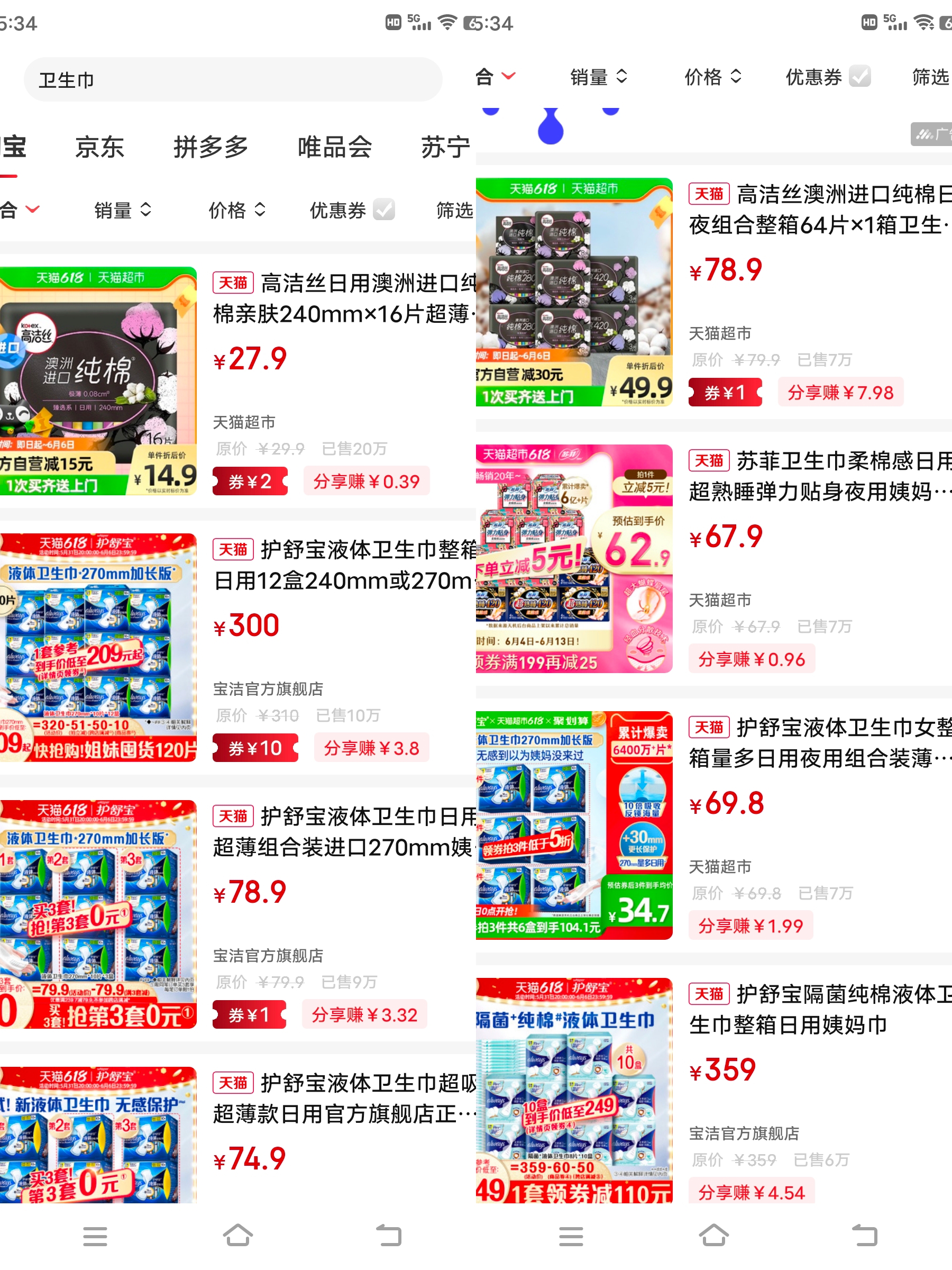
Task: Switch to the 唯品会 tab
Action: [335, 148]
